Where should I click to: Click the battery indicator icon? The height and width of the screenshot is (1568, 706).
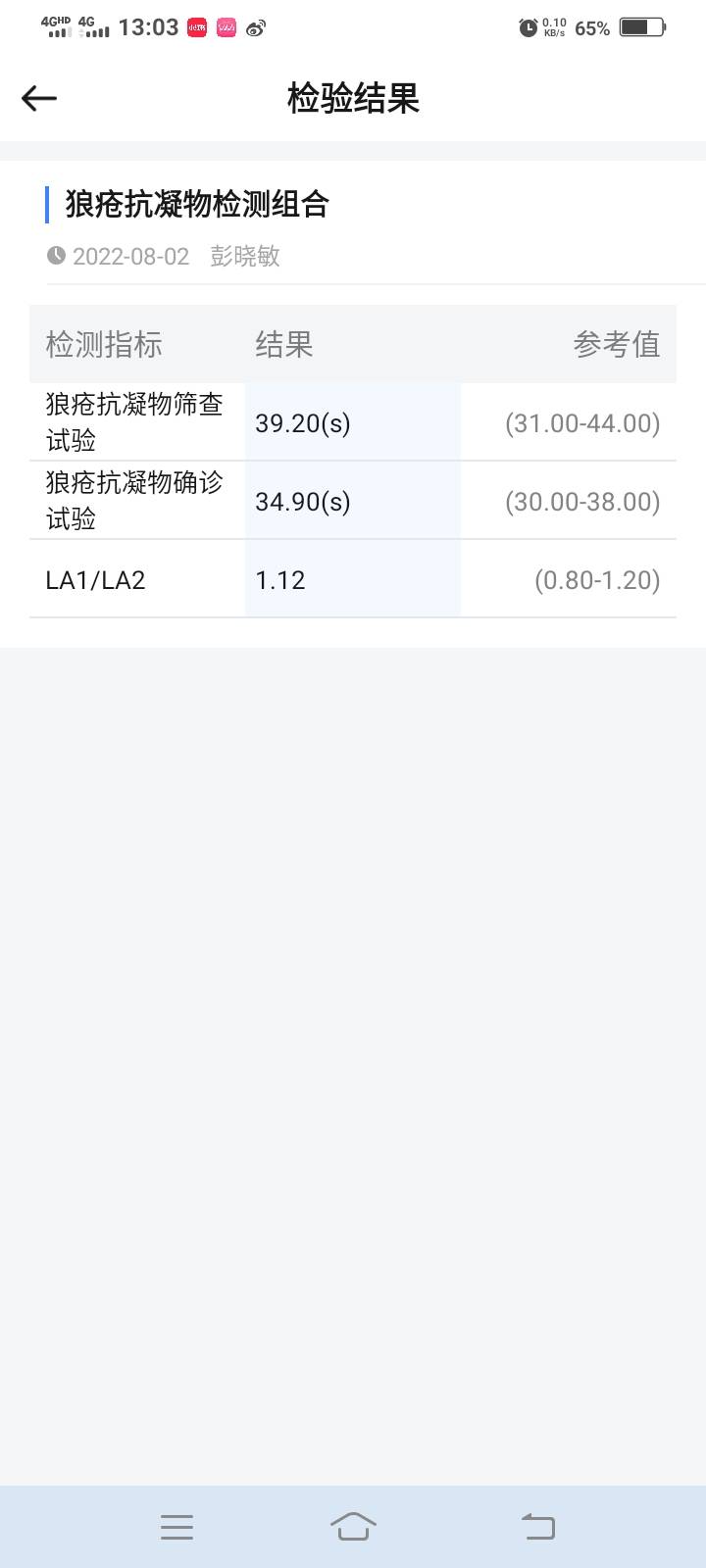[x=642, y=28]
